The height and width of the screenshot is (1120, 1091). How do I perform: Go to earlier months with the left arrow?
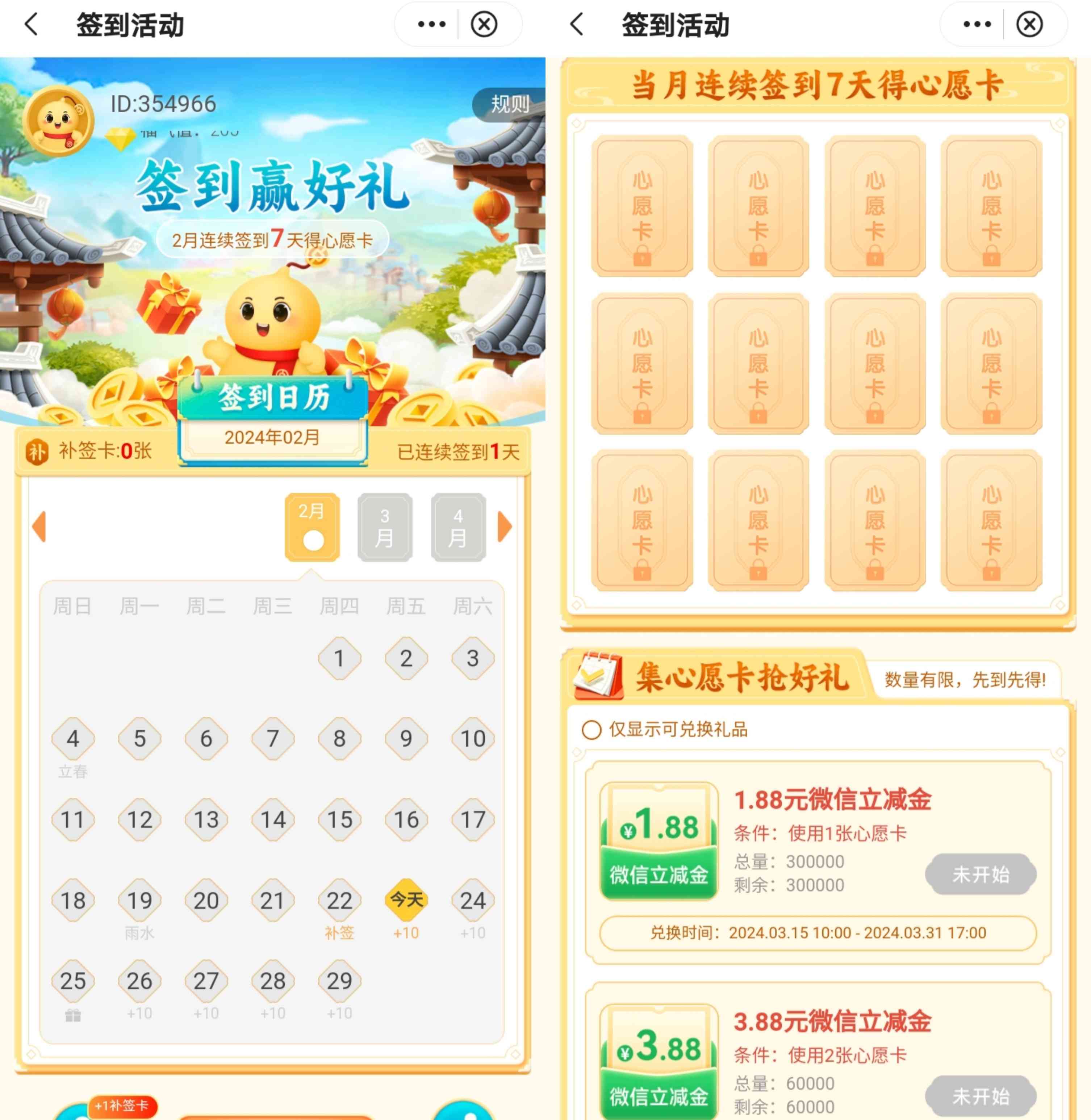[39, 527]
